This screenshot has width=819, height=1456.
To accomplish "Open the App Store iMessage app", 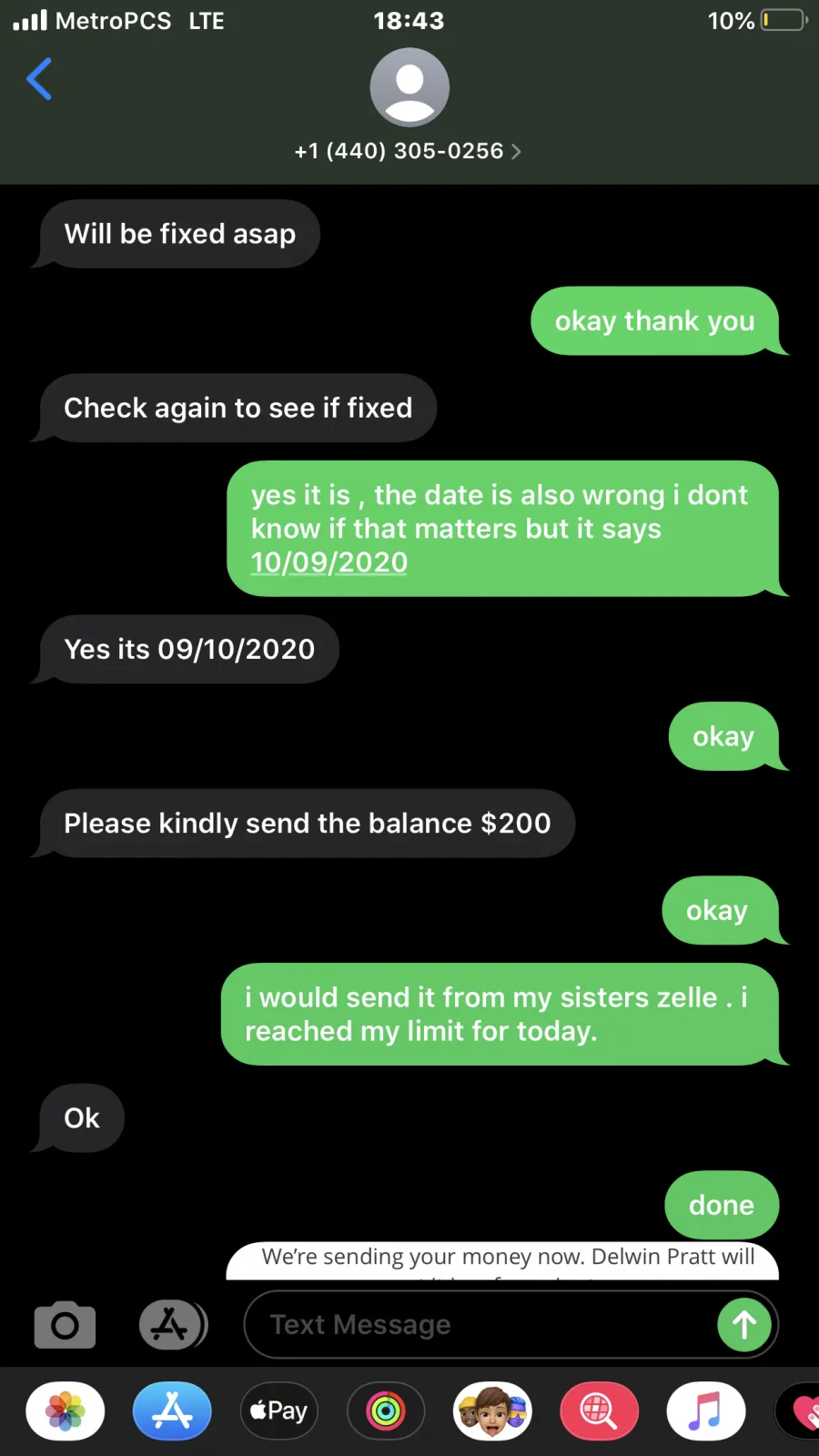I will (x=172, y=1411).
